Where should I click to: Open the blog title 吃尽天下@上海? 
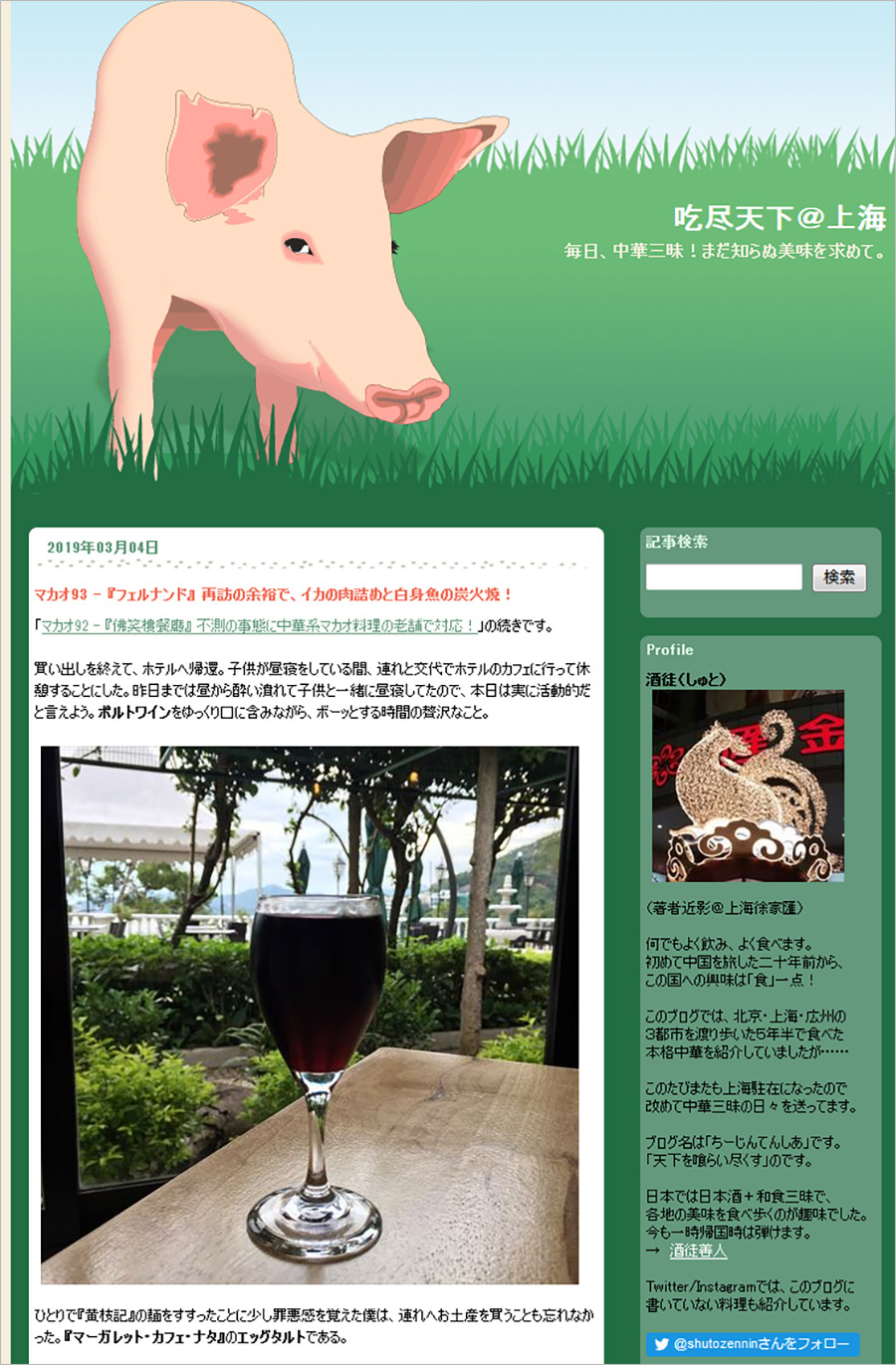point(779,217)
